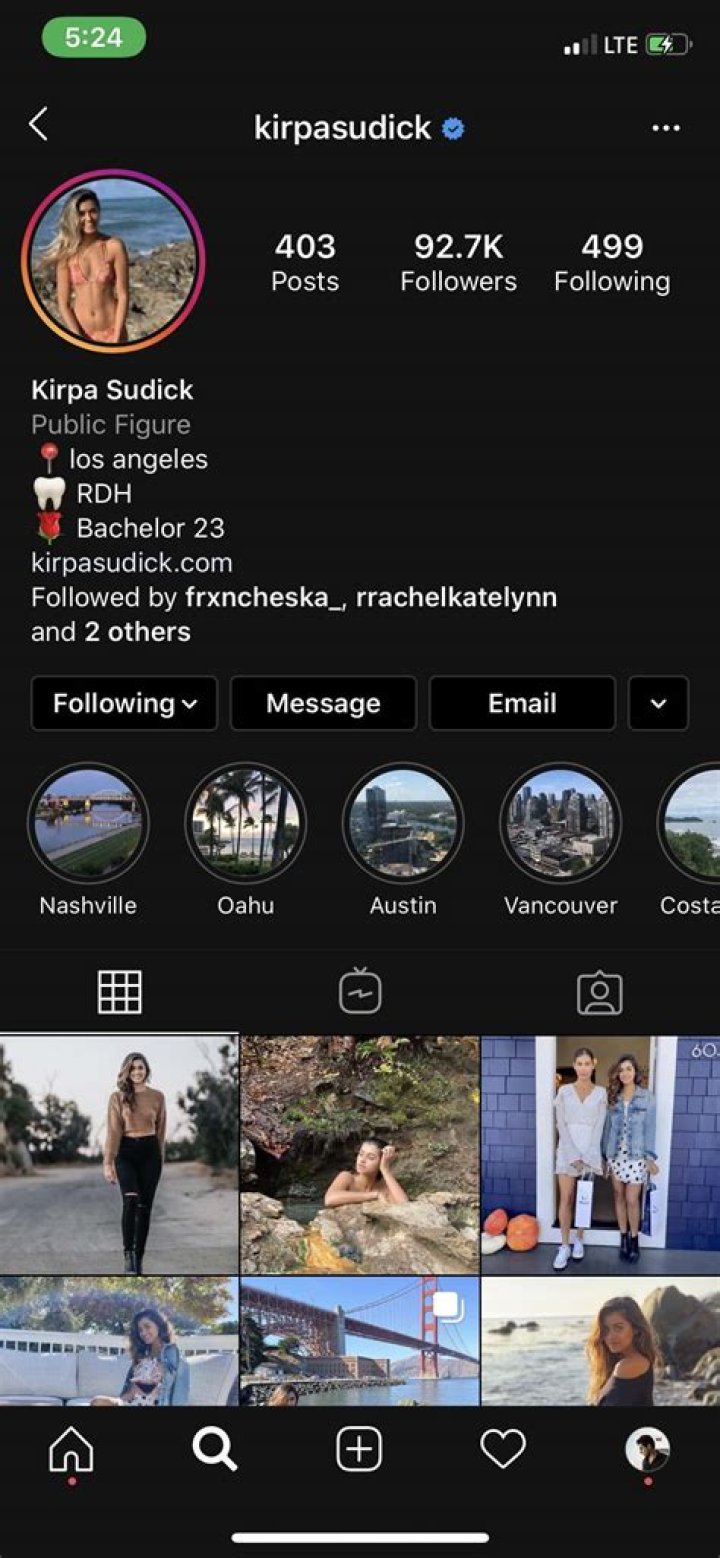Go back using the top-left arrow
Image resolution: width=720 pixels, height=1558 pixels.
38,125
